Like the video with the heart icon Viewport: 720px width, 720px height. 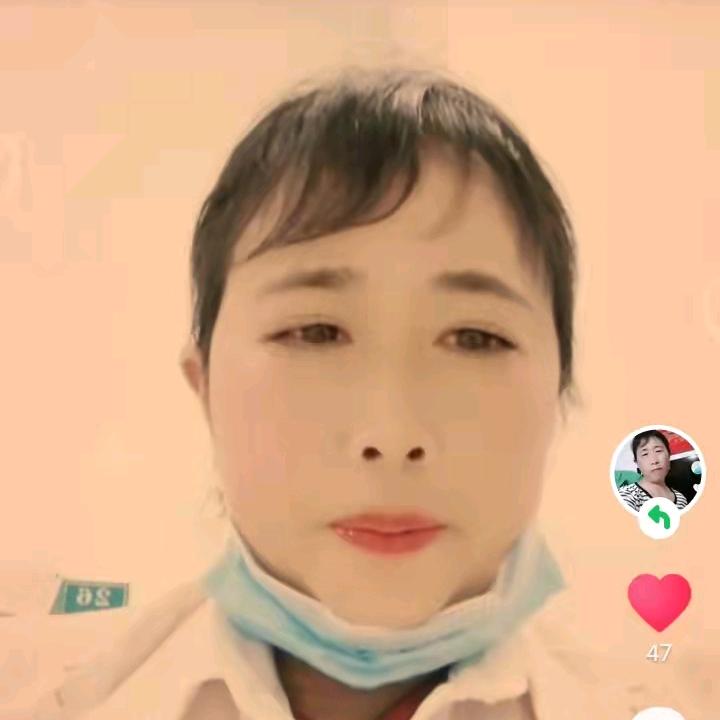click(659, 602)
